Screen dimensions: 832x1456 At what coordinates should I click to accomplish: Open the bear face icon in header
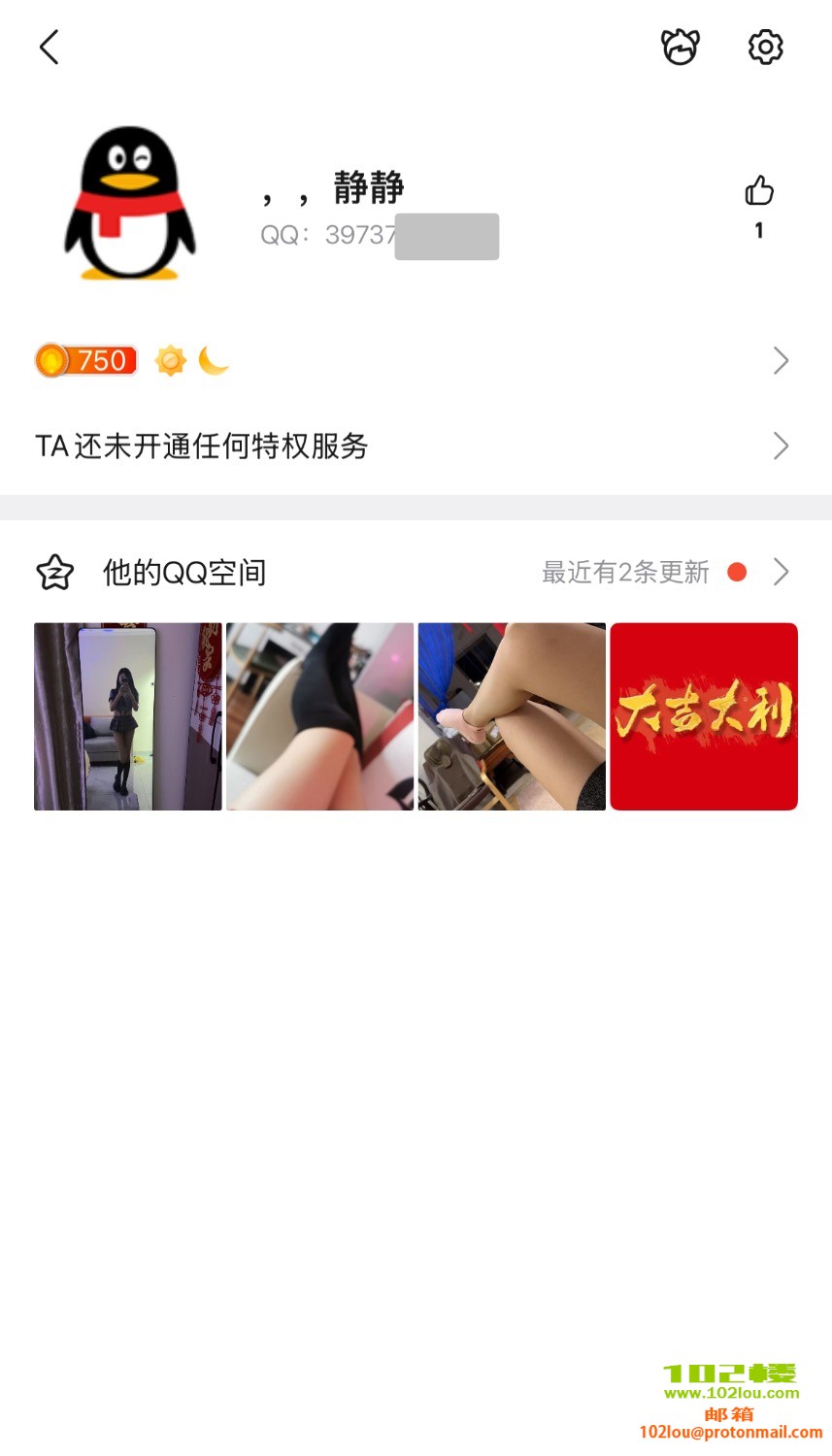pyautogui.click(x=680, y=47)
